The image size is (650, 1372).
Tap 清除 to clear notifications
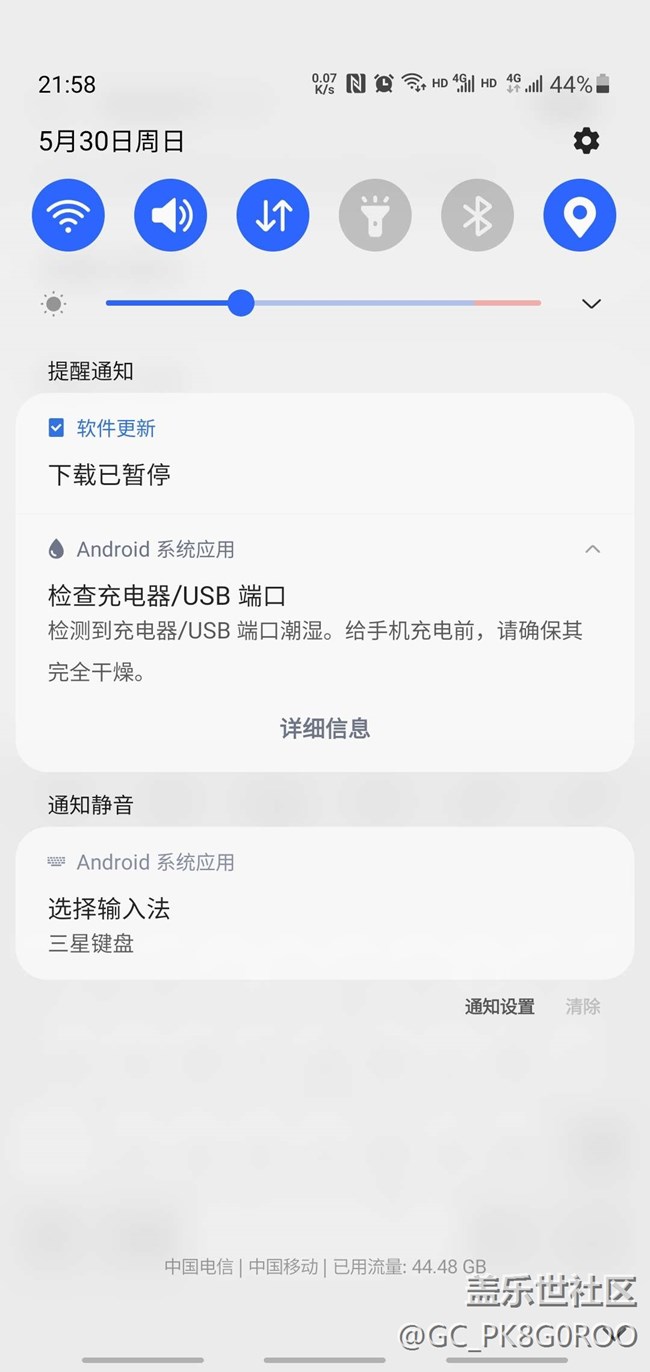coord(583,1007)
